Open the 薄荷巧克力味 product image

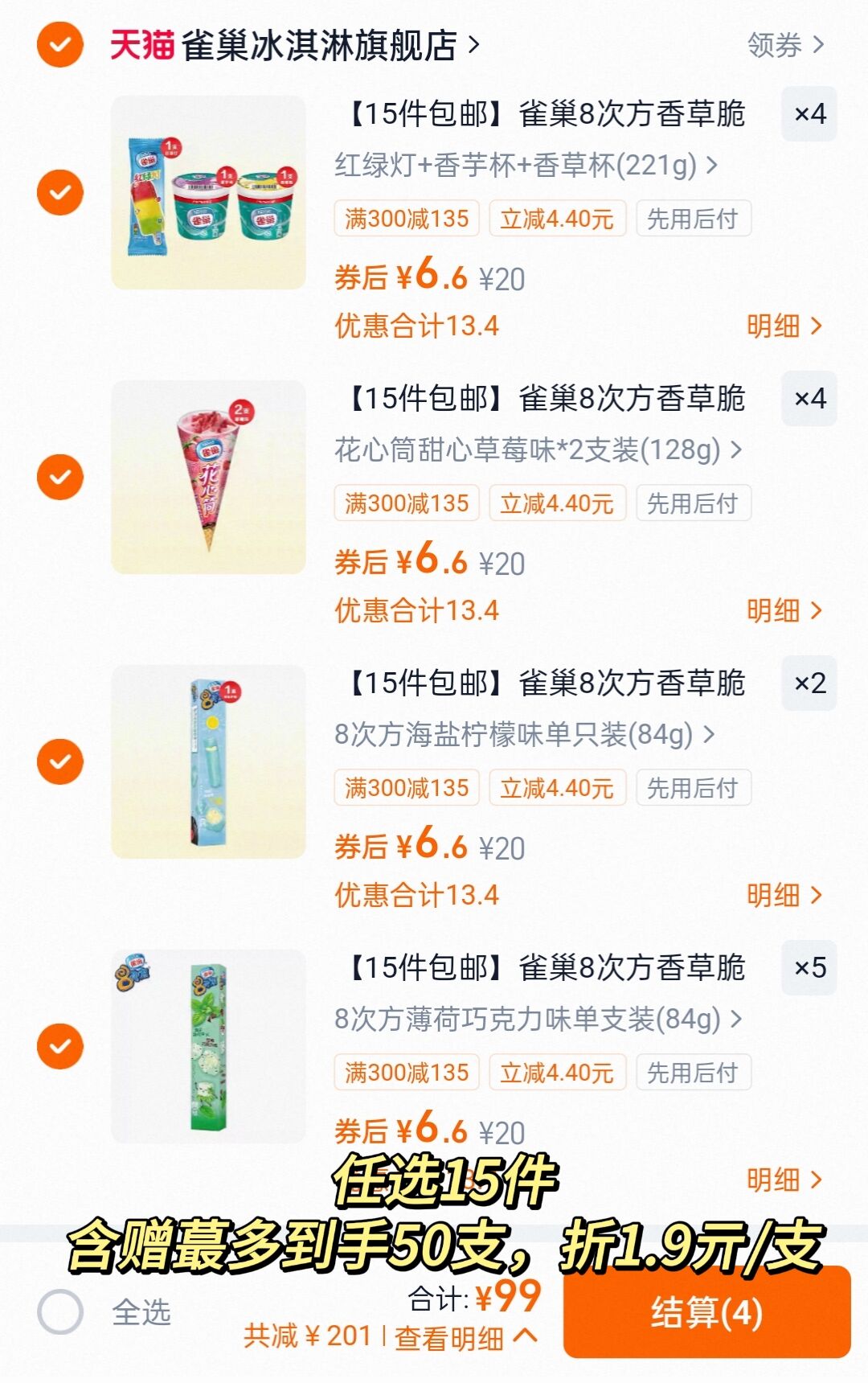tap(208, 1047)
